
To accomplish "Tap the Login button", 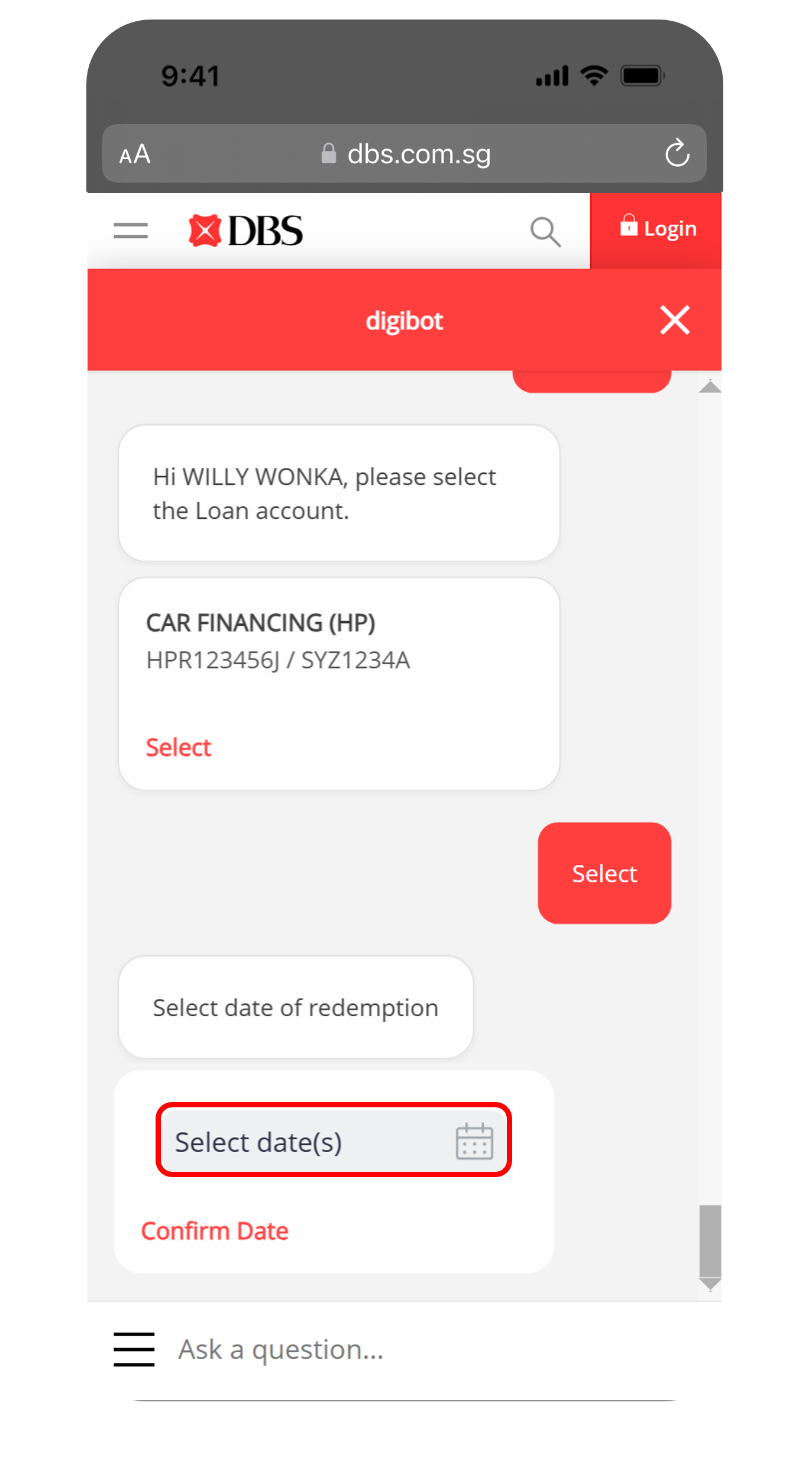I will tap(657, 230).
